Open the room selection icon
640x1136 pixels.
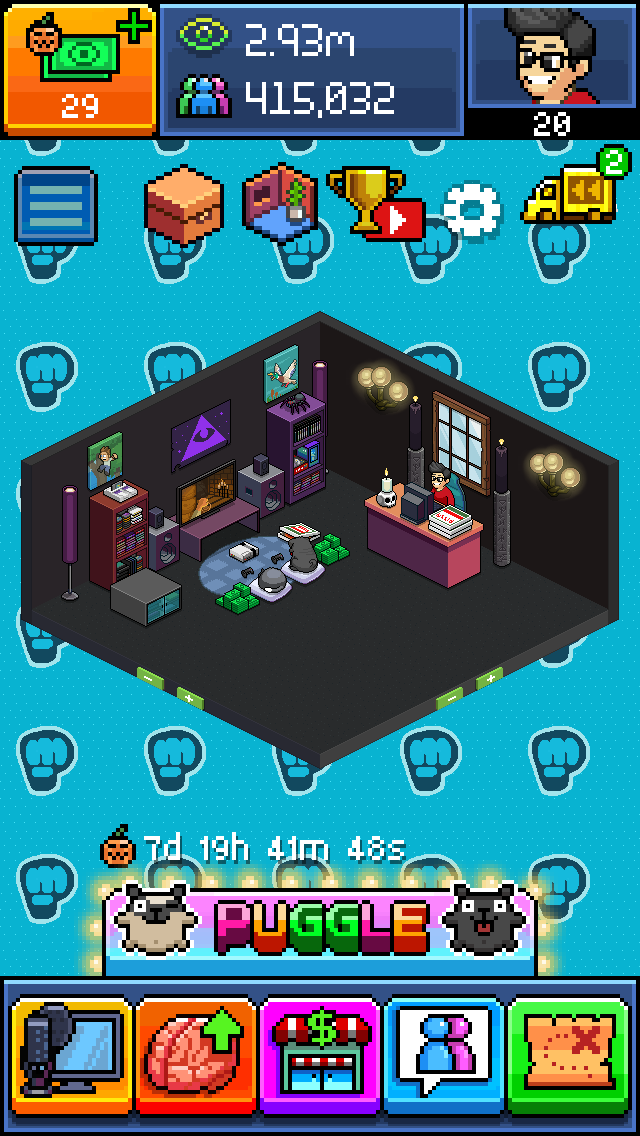point(281,203)
